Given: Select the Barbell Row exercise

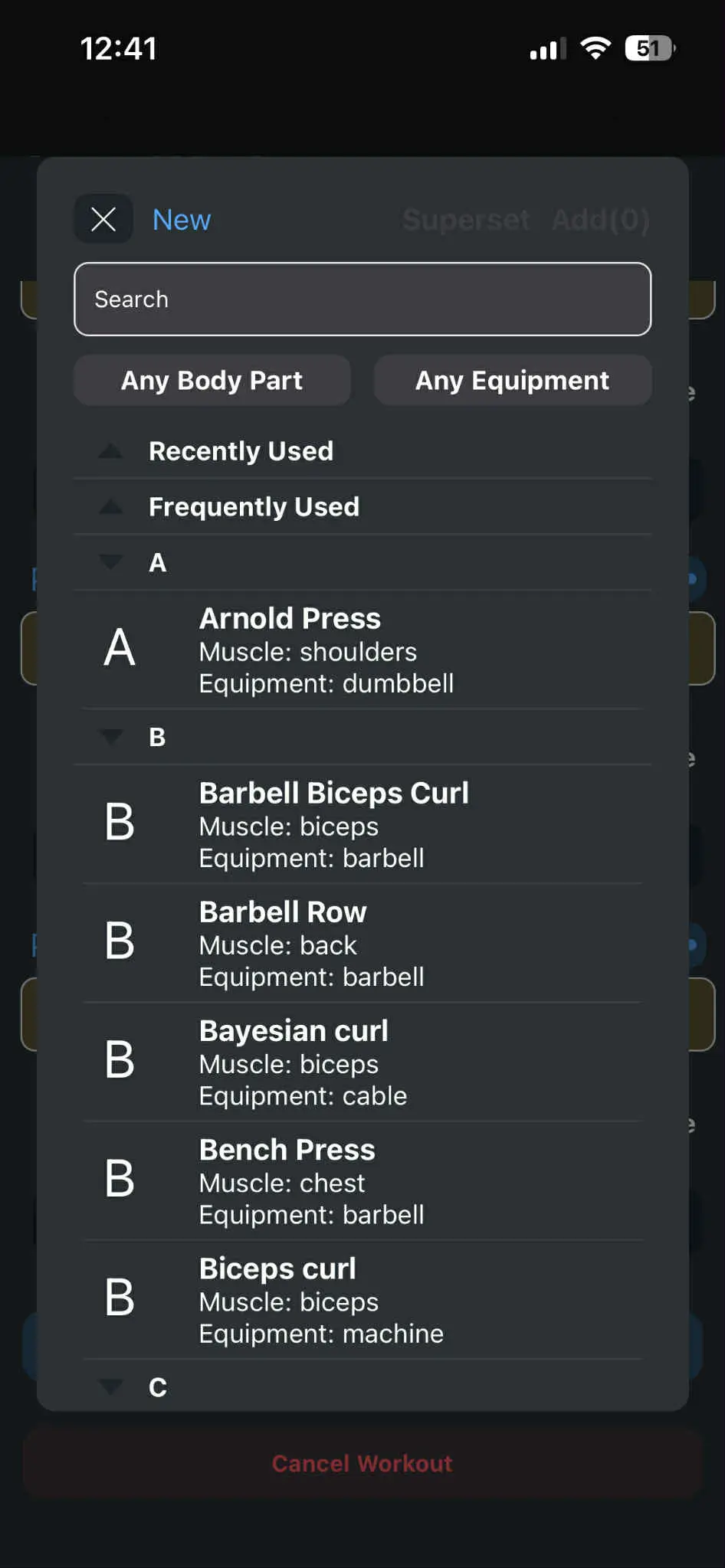Looking at the screenshot, I should click(362, 943).
